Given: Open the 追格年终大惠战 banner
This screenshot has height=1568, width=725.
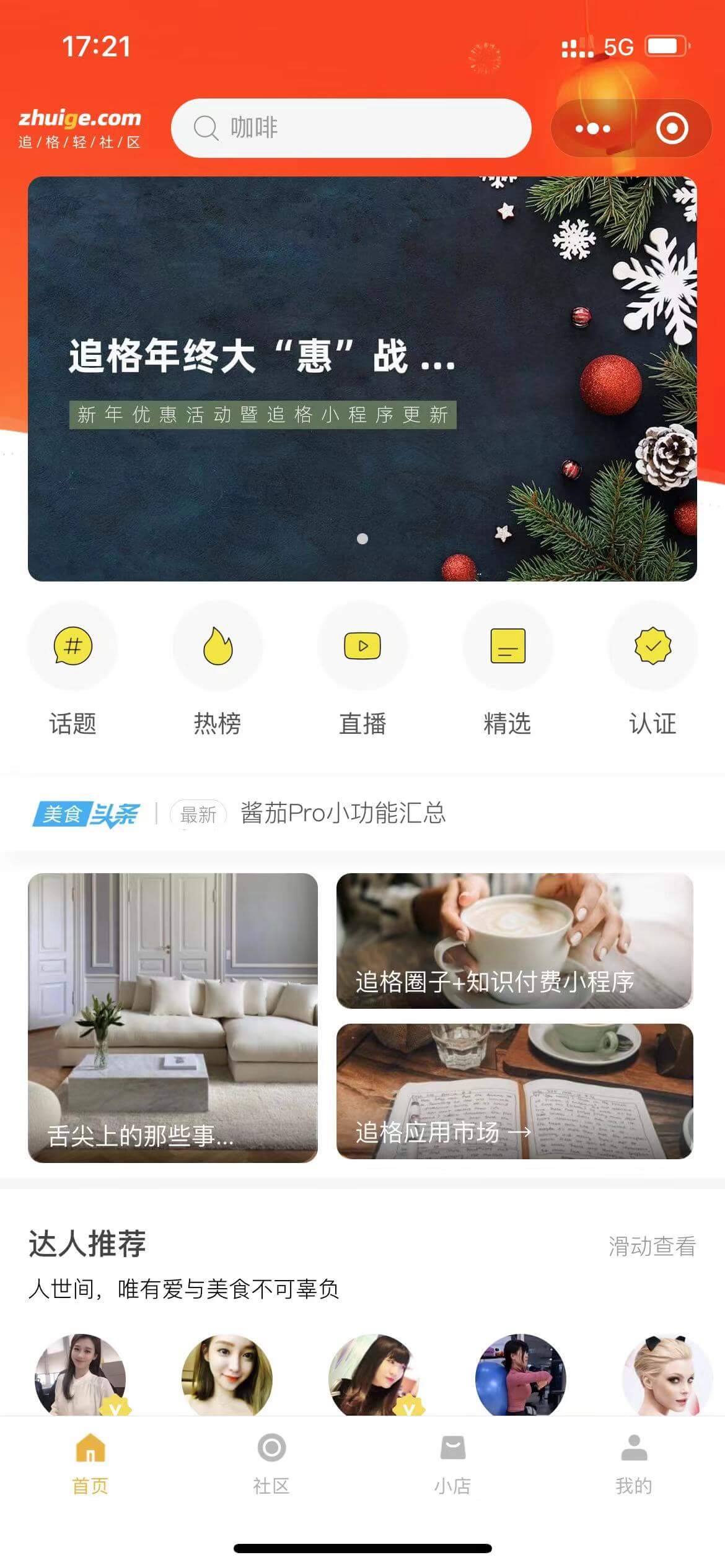Looking at the screenshot, I should click(x=362, y=378).
